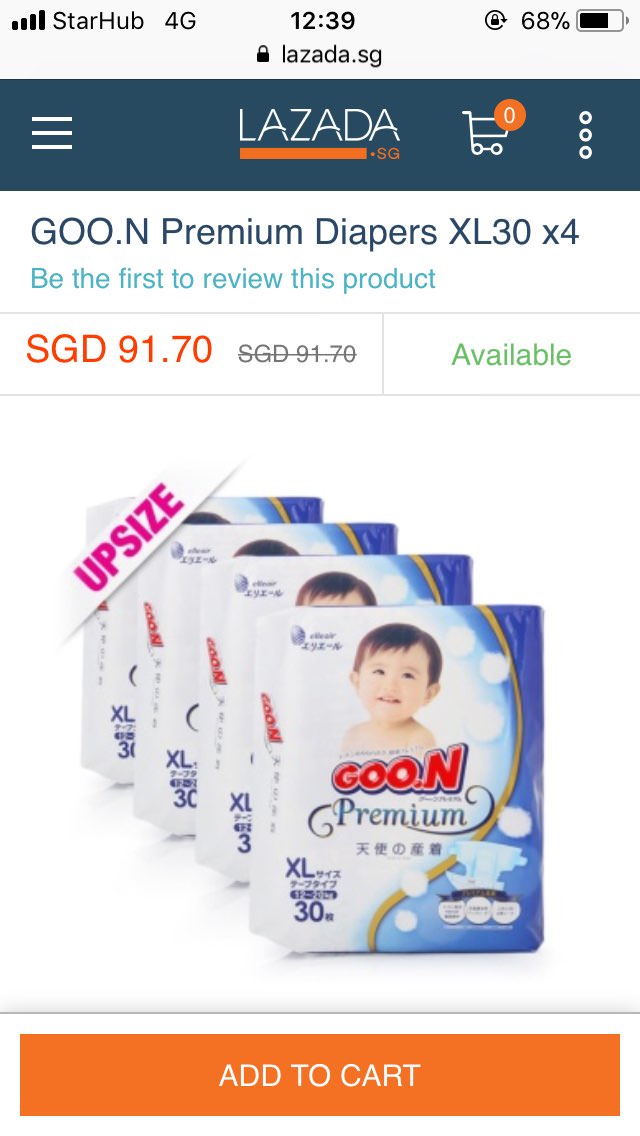Go to Lazada home via the logo
640x1136 pixels.
tap(319, 133)
